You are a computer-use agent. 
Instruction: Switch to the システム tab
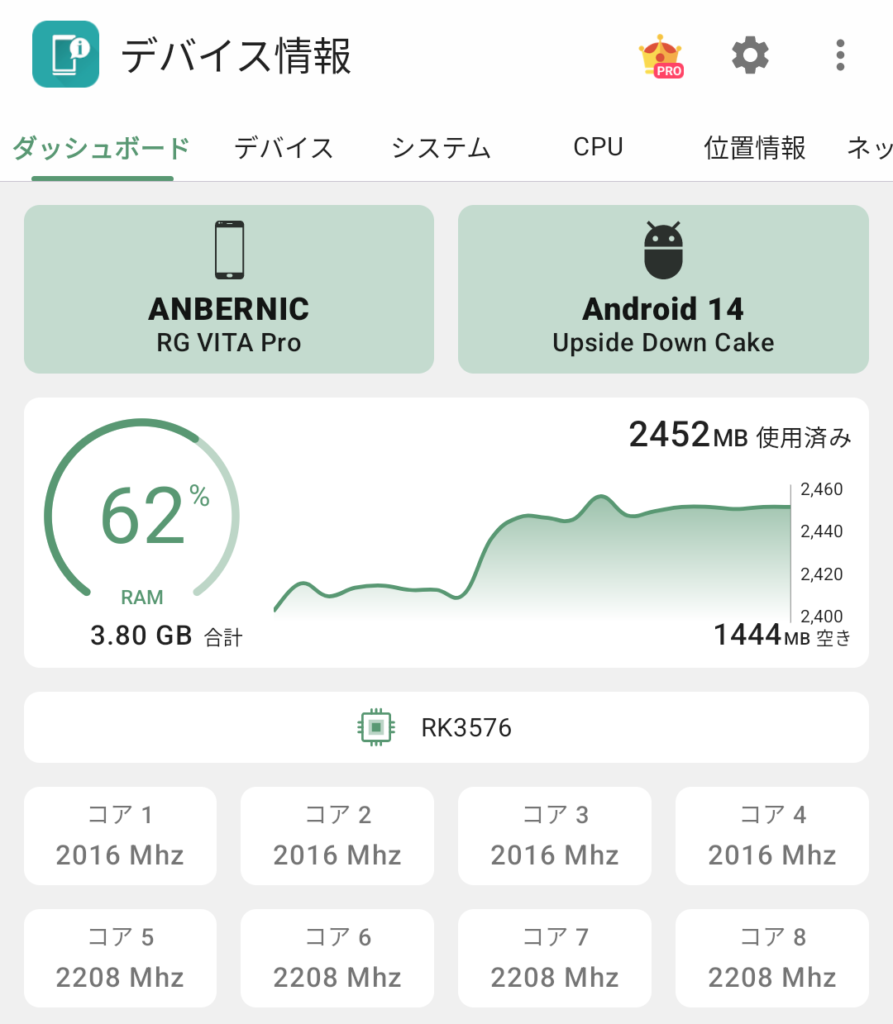441,148
